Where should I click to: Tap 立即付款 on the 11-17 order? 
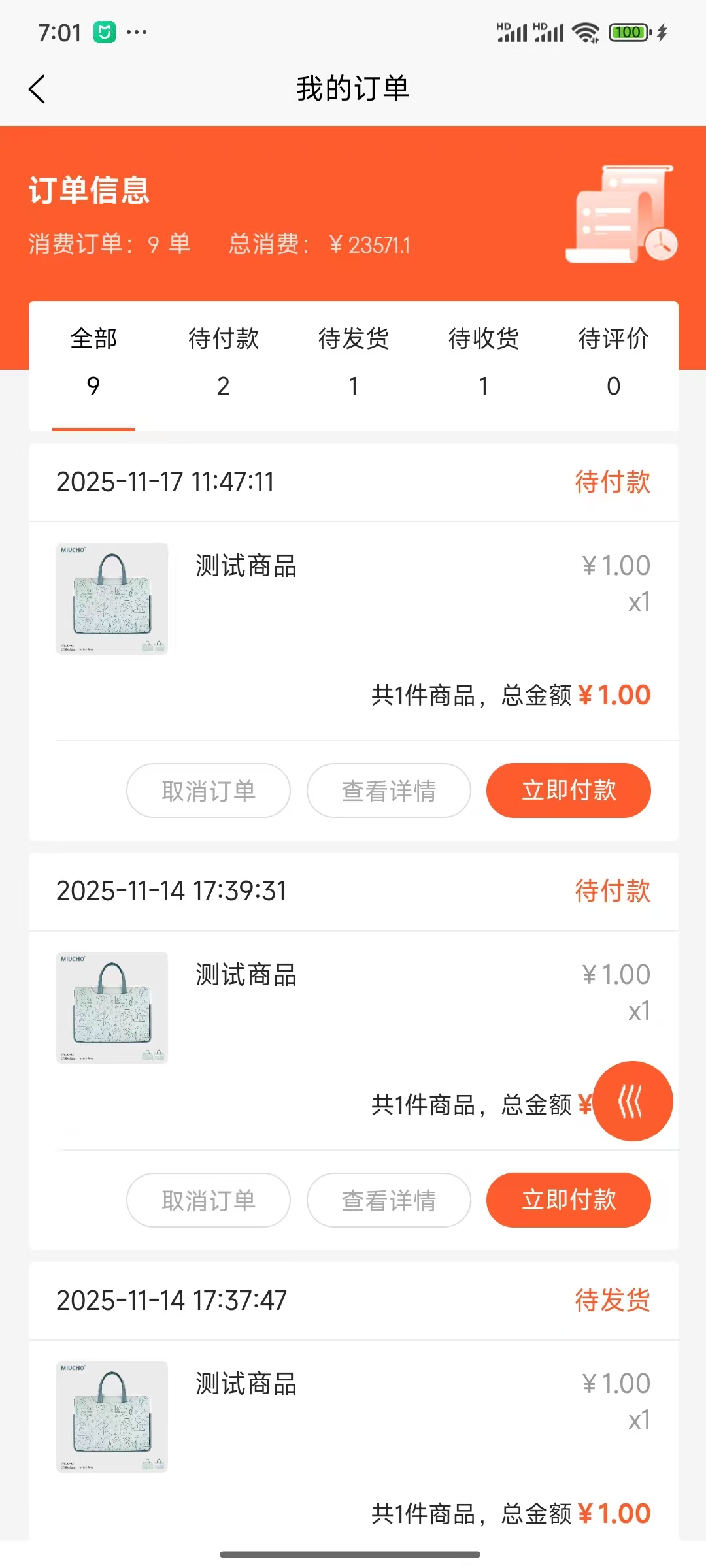point(567,791)
